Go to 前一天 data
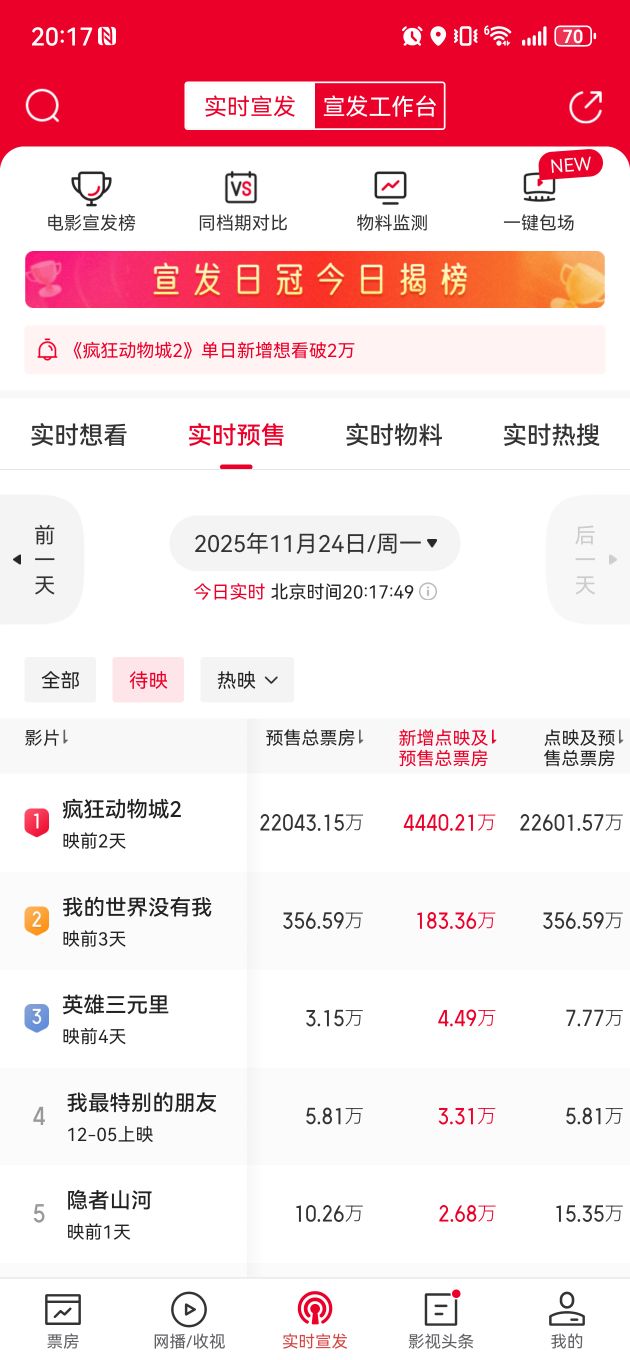630x1360 pixels. 44,560
